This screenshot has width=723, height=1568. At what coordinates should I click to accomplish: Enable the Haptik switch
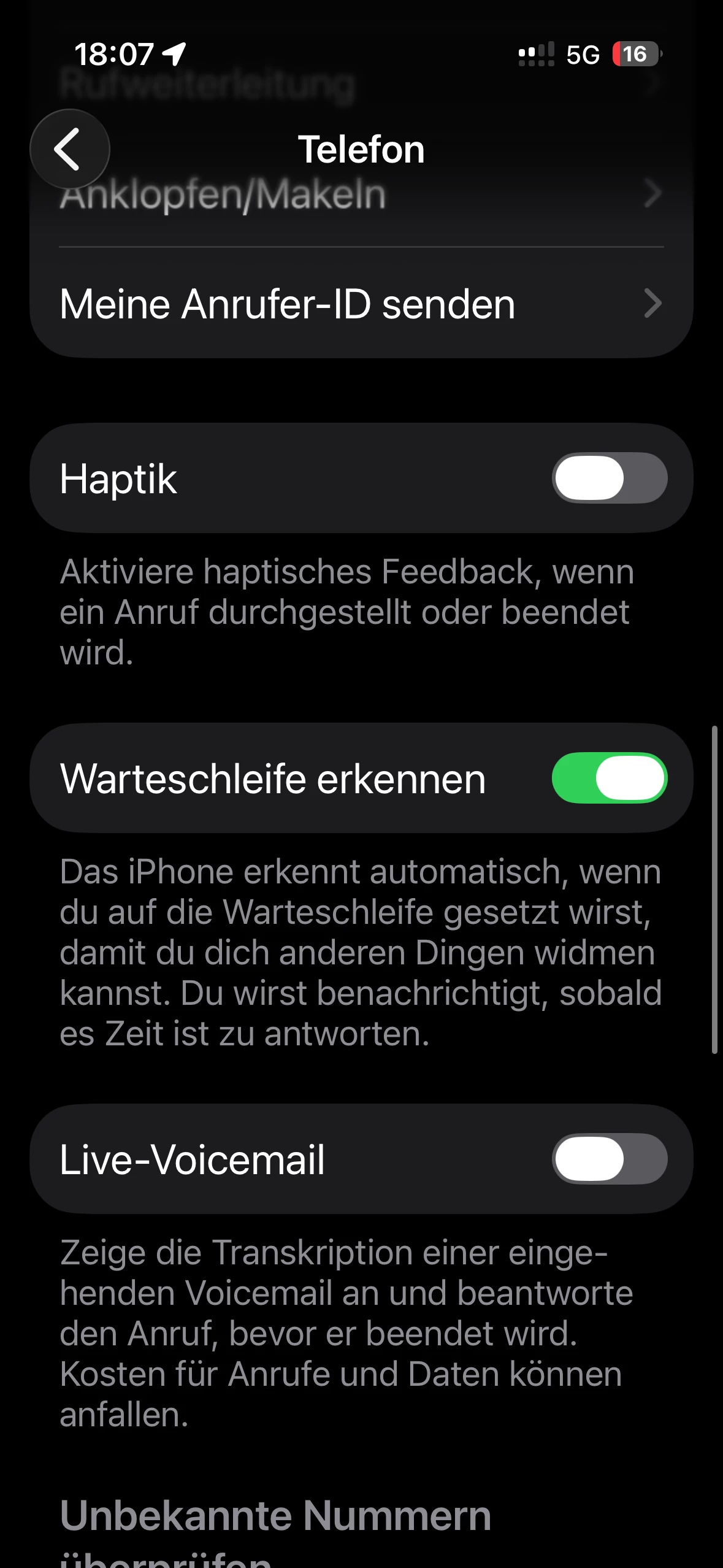609,478
